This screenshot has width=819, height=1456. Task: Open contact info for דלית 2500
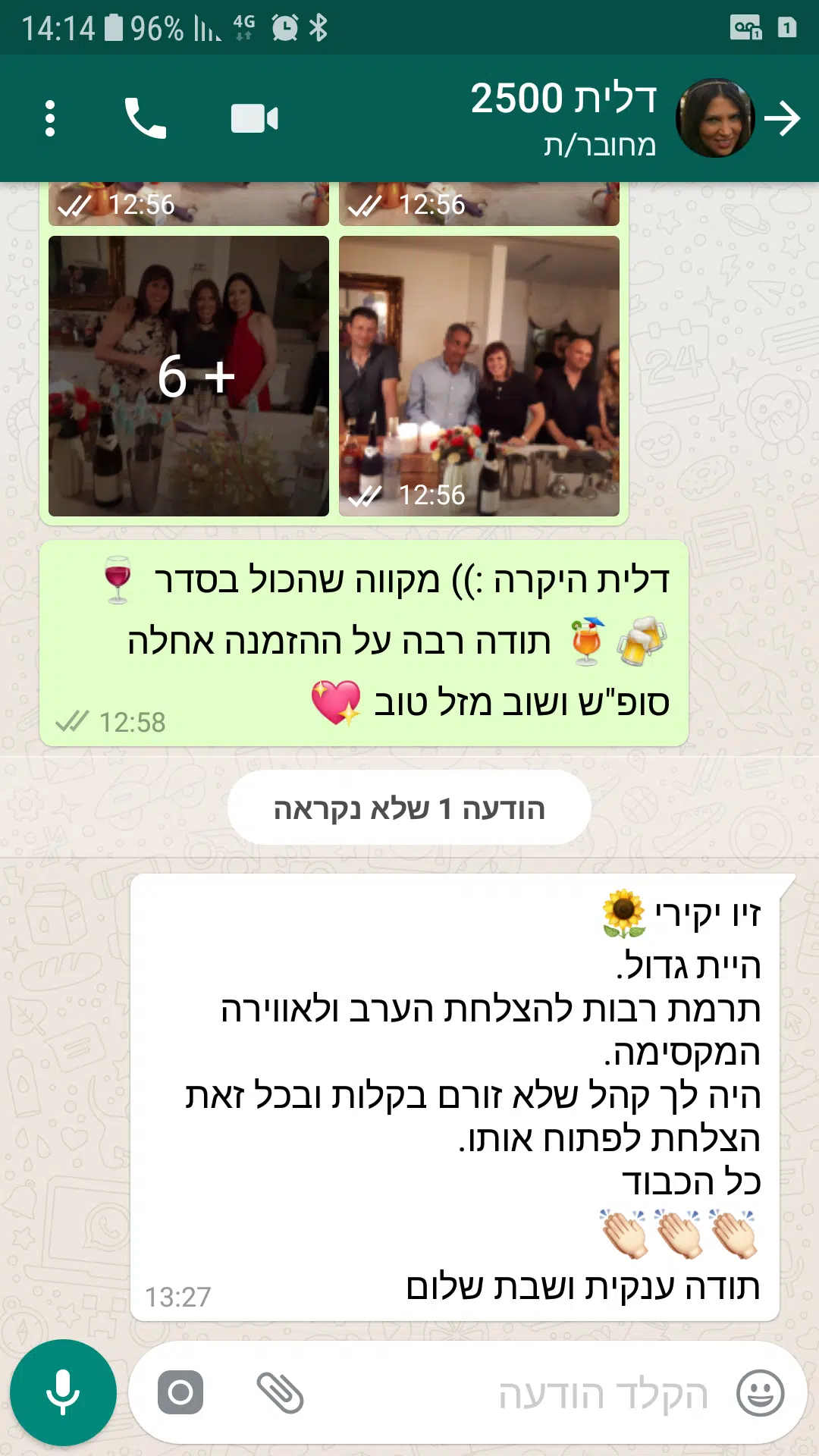[x=563, y=118]
